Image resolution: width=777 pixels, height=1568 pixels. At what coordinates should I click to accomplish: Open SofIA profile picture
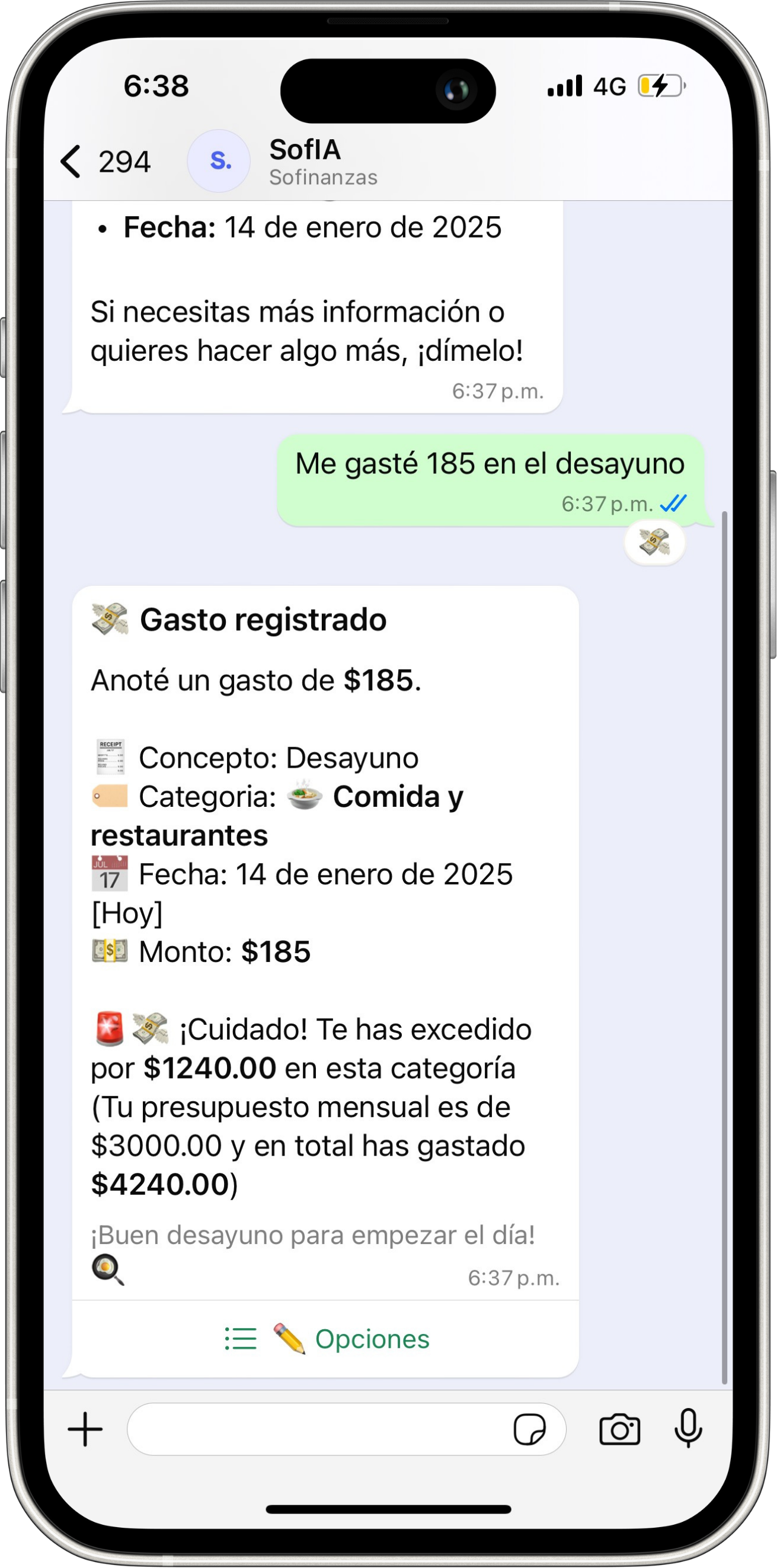pyautogui.click(x=219, y=161)
